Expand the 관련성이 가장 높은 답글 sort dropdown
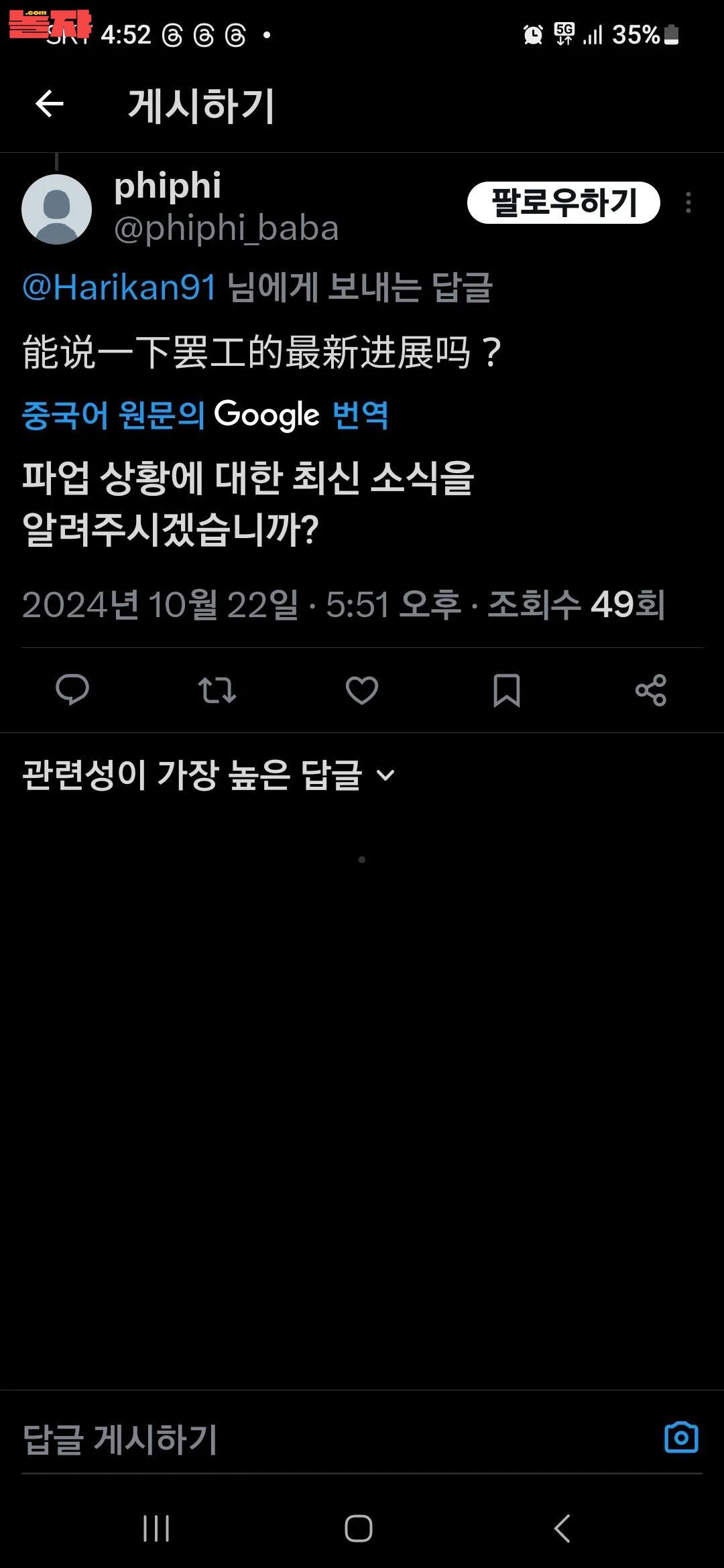The height and width of the screenshot is (1568, 724). (x=208, y=775)
